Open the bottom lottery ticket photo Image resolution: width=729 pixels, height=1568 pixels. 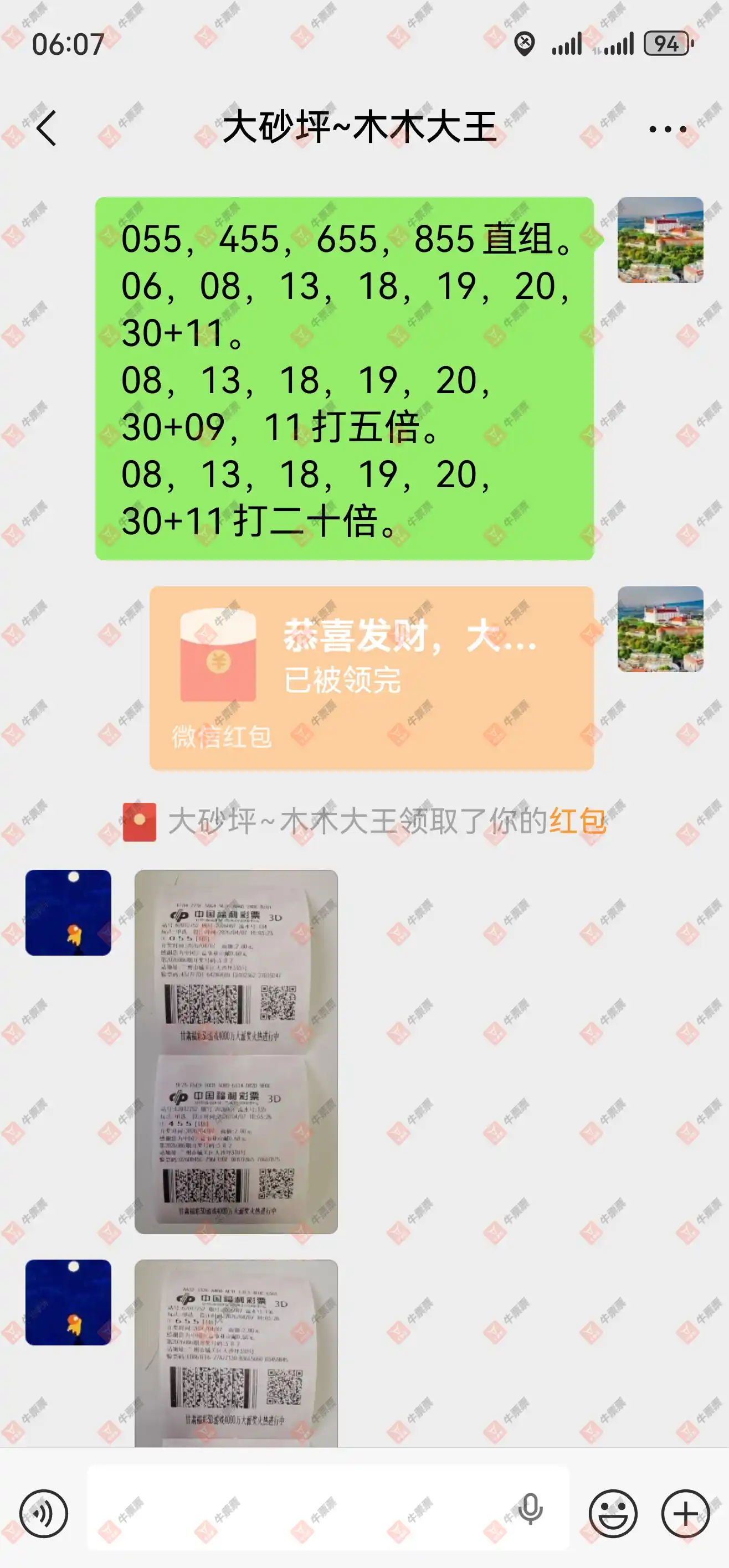pos(235,1353)
